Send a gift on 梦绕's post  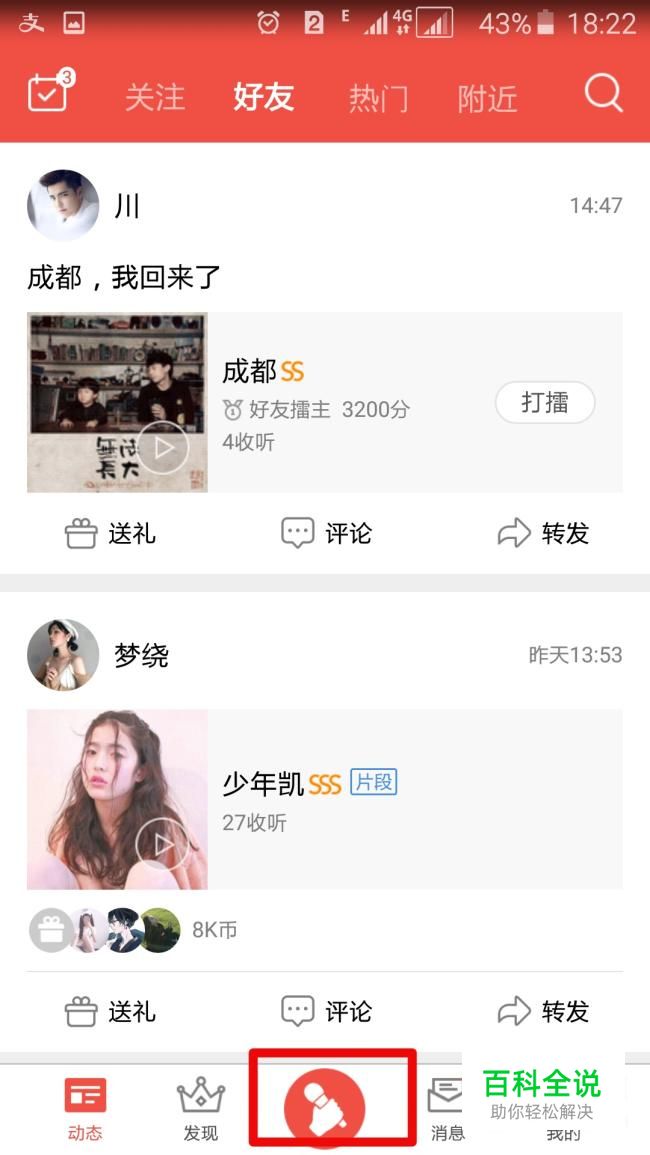(110, 1011)
